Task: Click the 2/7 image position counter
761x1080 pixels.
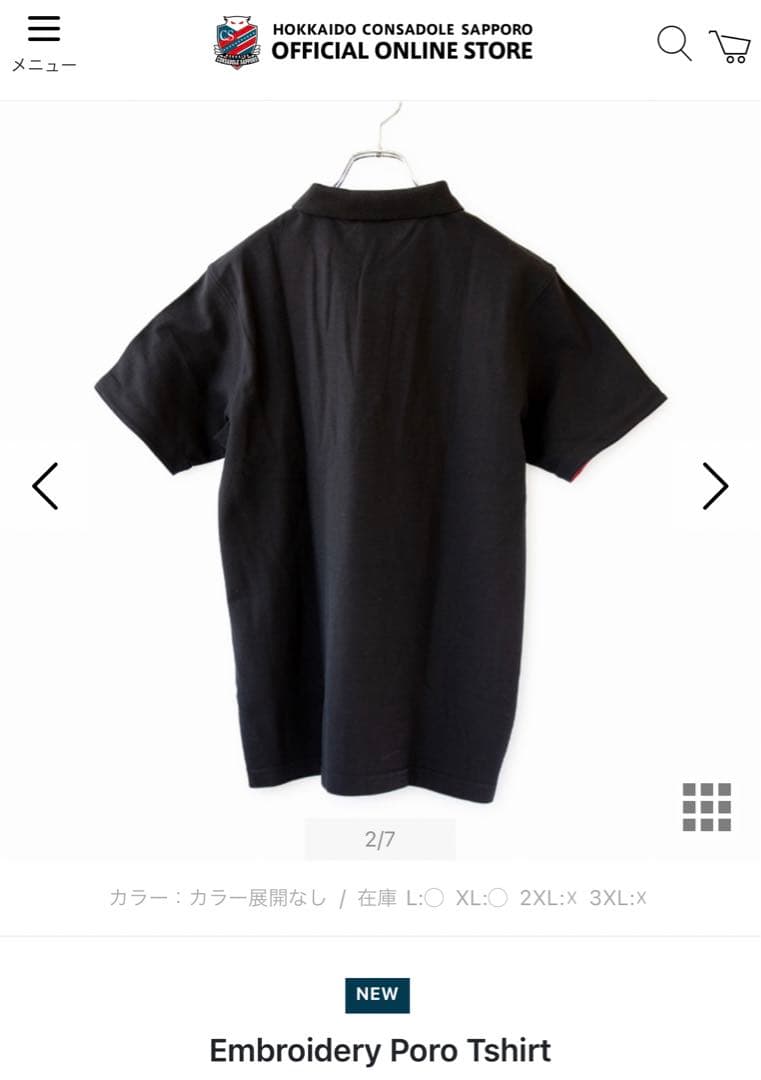Action: click(379, 838)
